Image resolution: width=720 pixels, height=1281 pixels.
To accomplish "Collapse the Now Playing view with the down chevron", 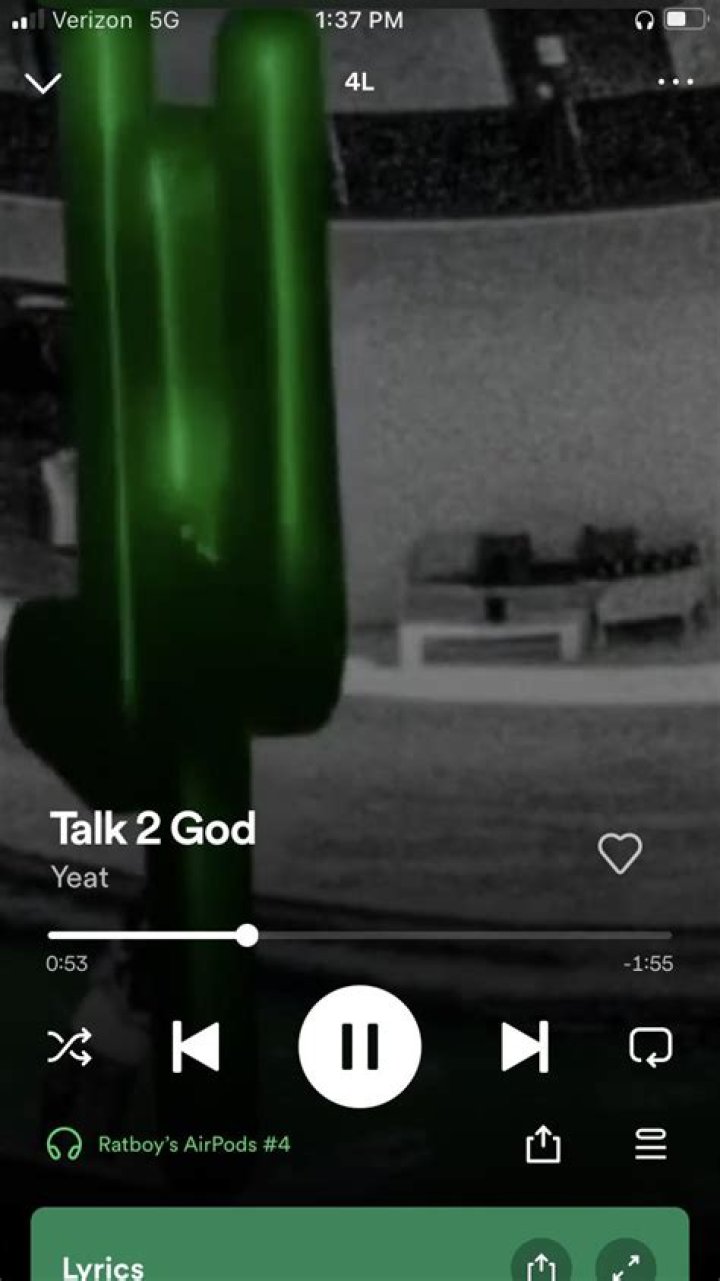I will click(42, 80).
